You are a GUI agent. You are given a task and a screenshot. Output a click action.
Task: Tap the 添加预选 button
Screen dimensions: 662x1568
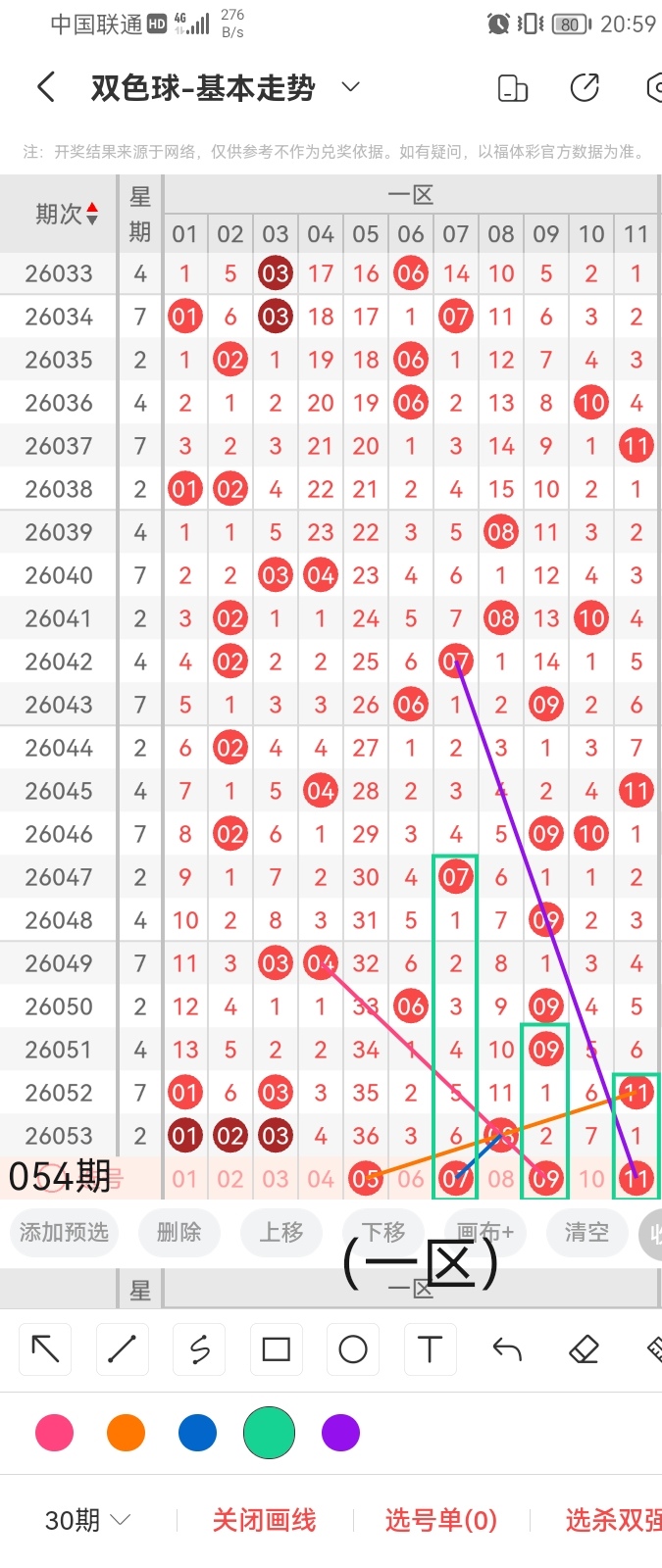click(64, 1232)
